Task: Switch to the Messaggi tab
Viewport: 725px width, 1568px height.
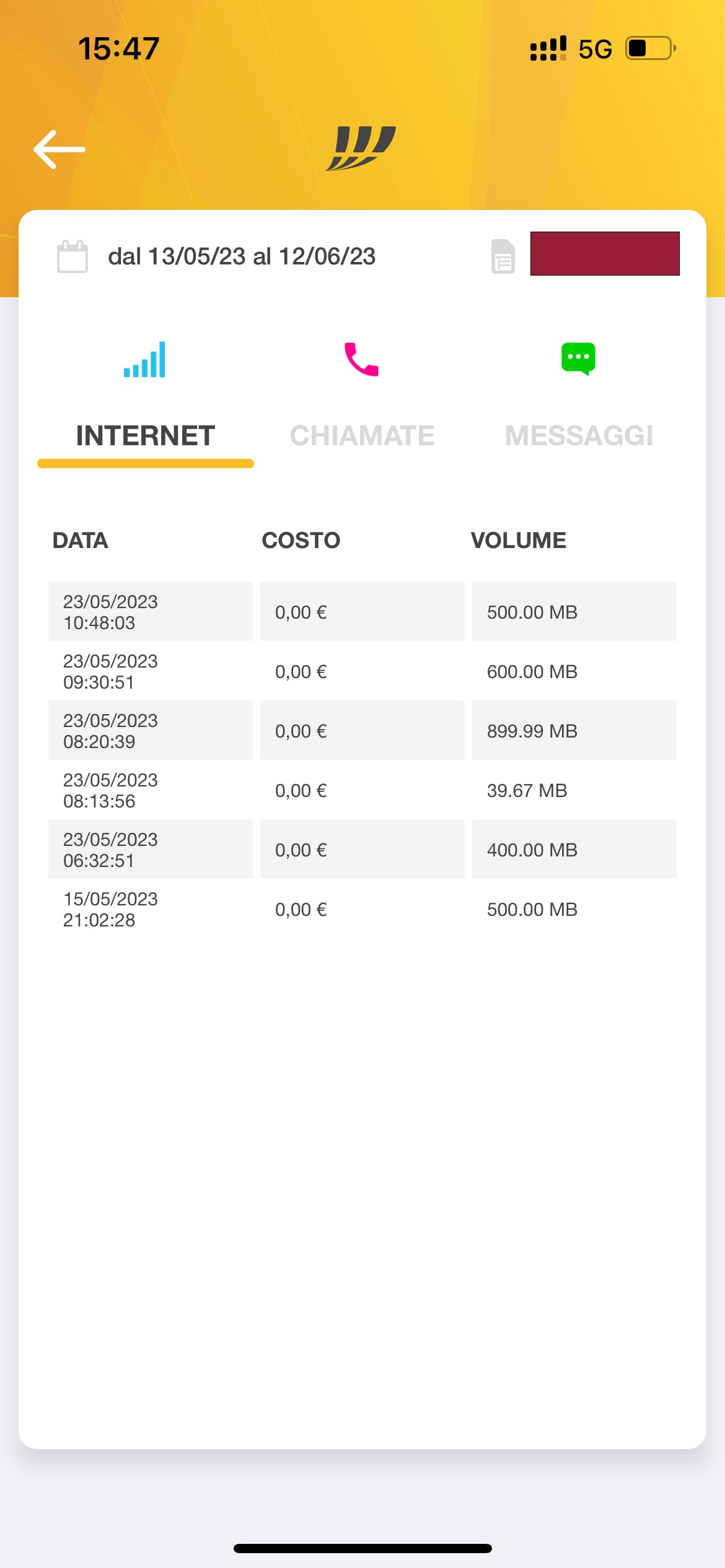Action: 579,396
